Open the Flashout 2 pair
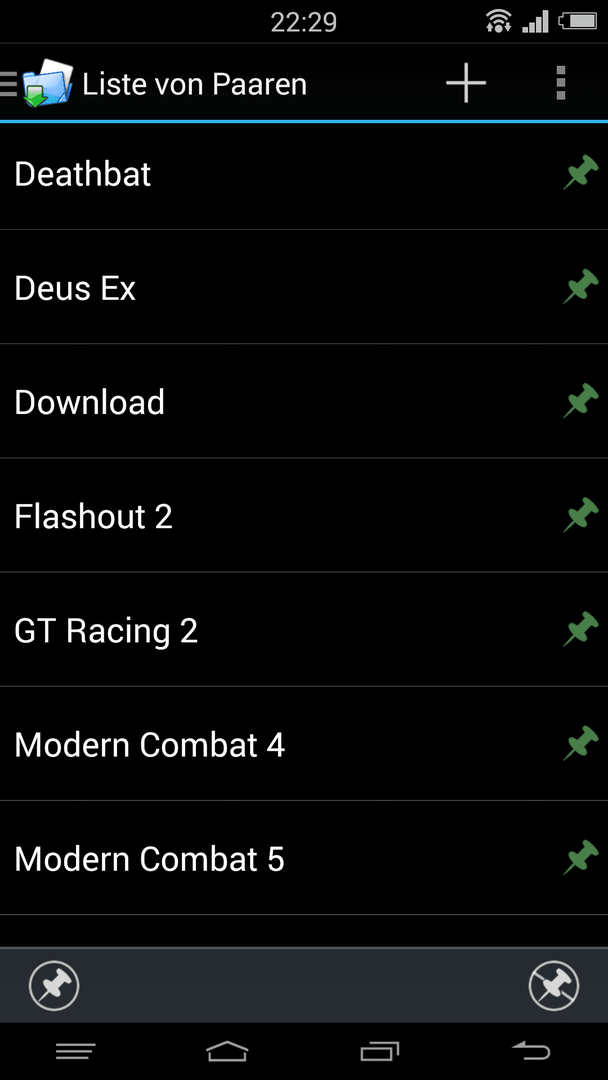608x1080 pixels. click(304, 516)
